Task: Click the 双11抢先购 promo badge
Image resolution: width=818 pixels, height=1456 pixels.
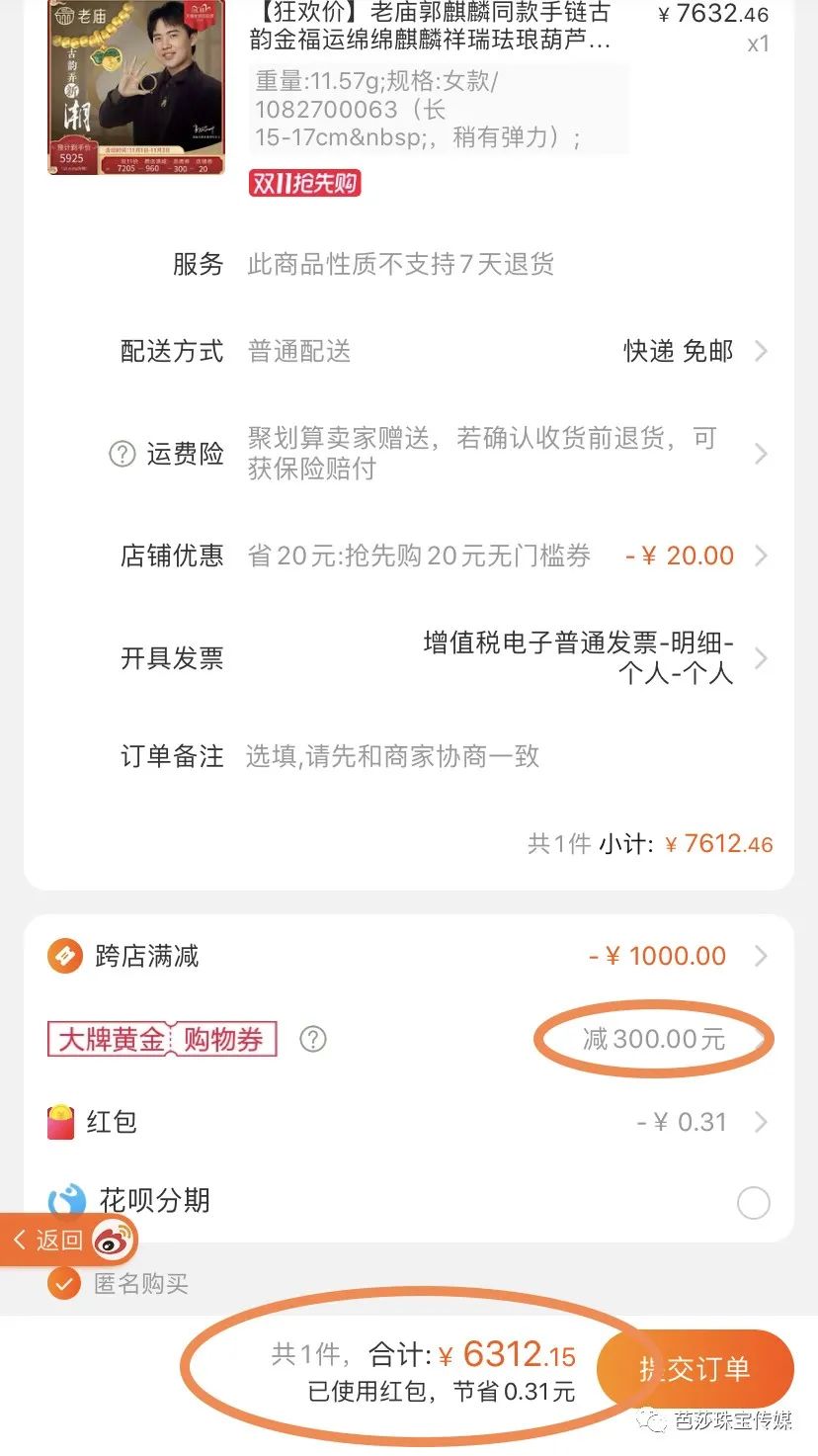Action: pyautogui.click(x=301, y=185)
